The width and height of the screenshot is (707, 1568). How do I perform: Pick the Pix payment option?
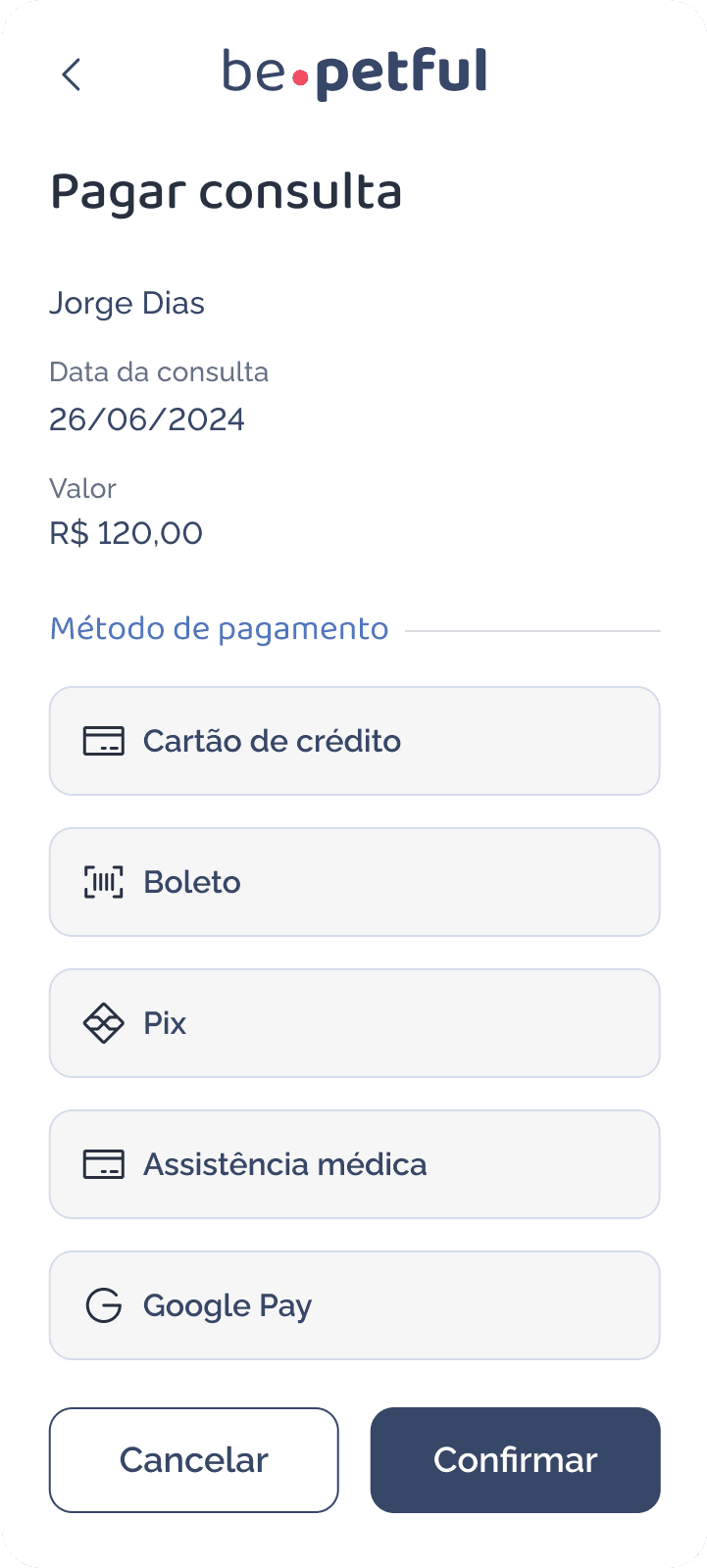tap(354, 1023)
